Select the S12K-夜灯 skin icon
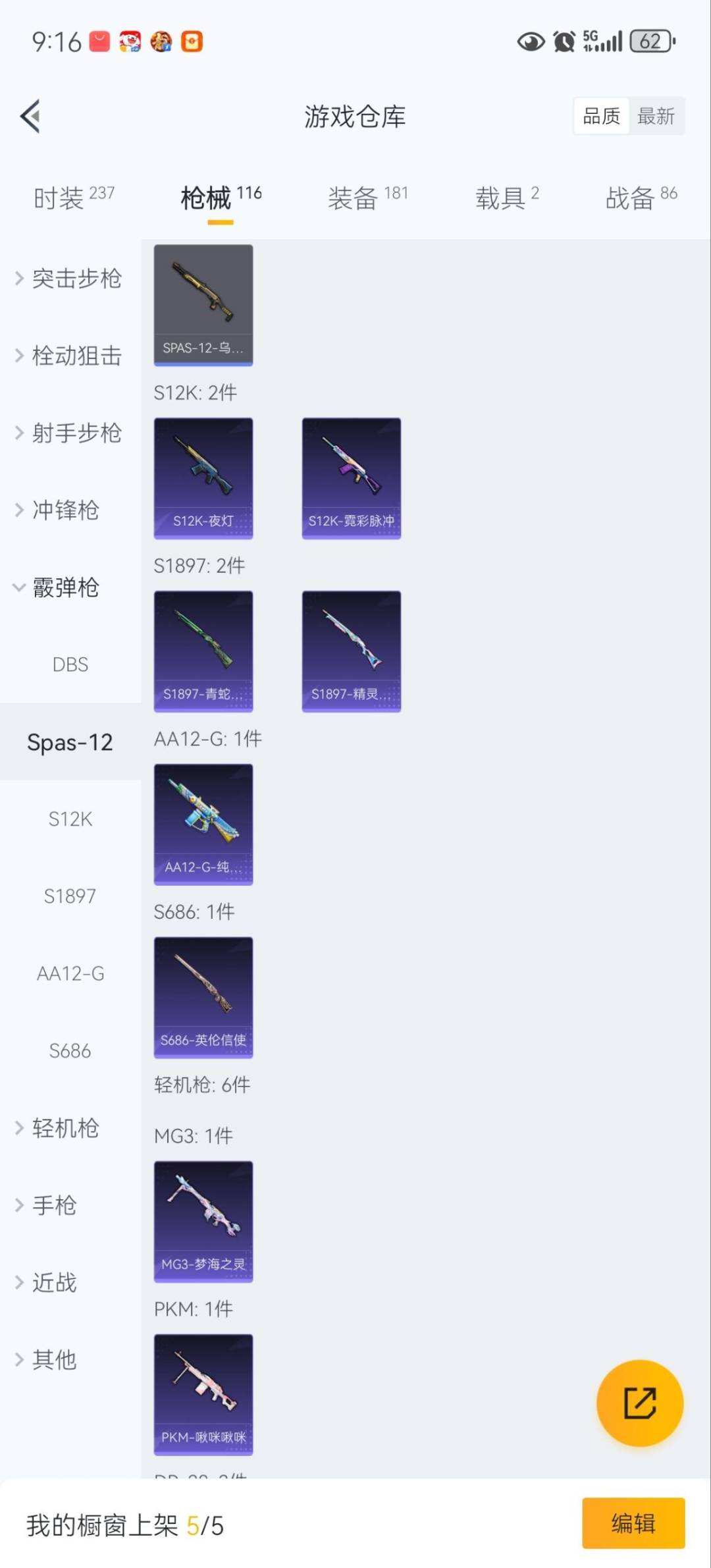 point(203,477)
